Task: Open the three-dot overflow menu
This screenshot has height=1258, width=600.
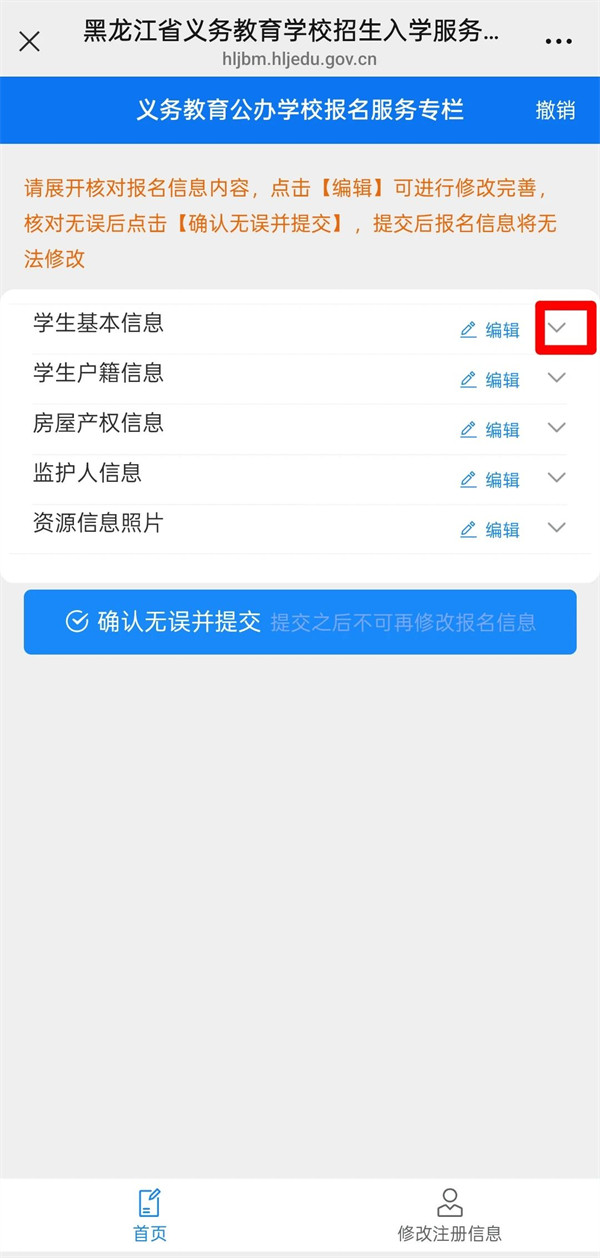Action: pyautogui.click(x=558, y=42)
